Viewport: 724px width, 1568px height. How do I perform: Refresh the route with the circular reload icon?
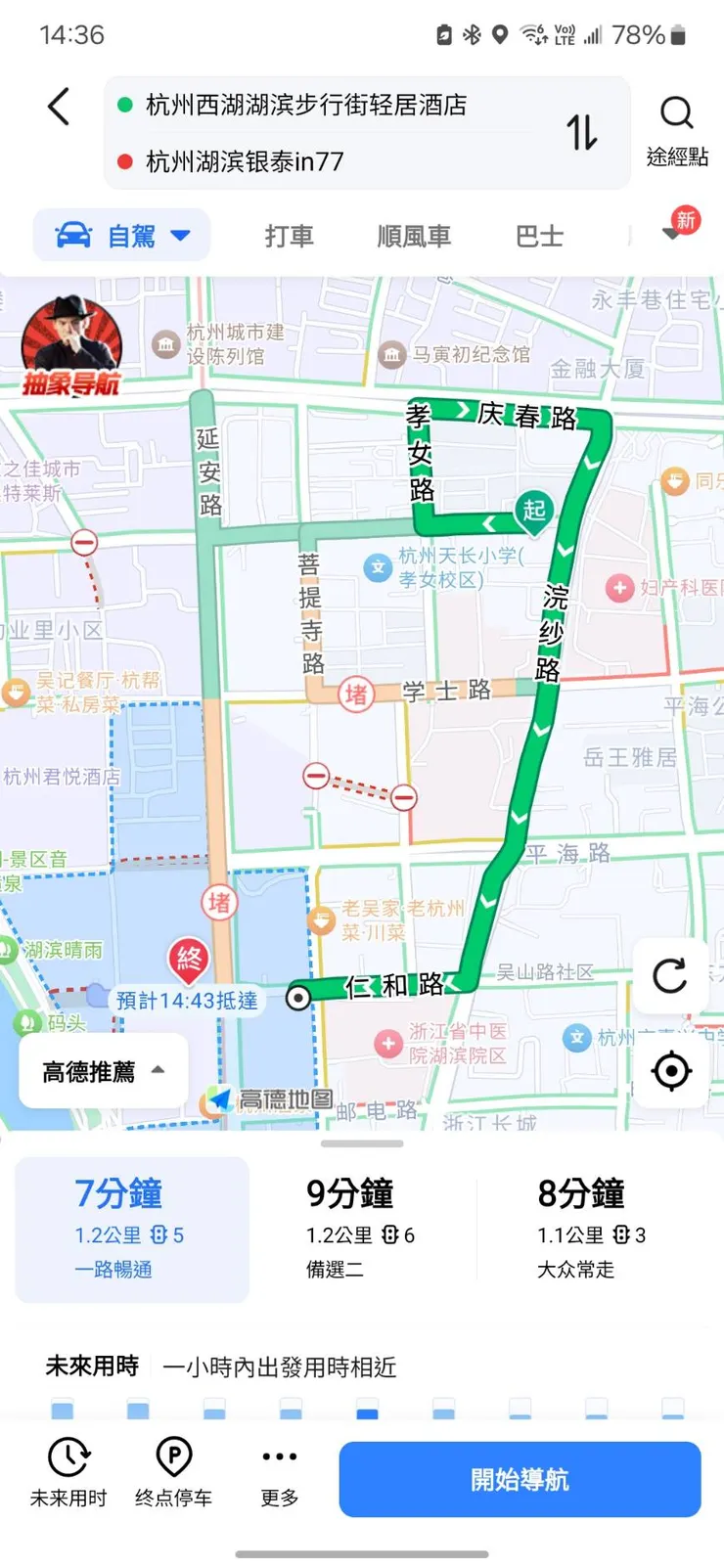coord(670,975)
